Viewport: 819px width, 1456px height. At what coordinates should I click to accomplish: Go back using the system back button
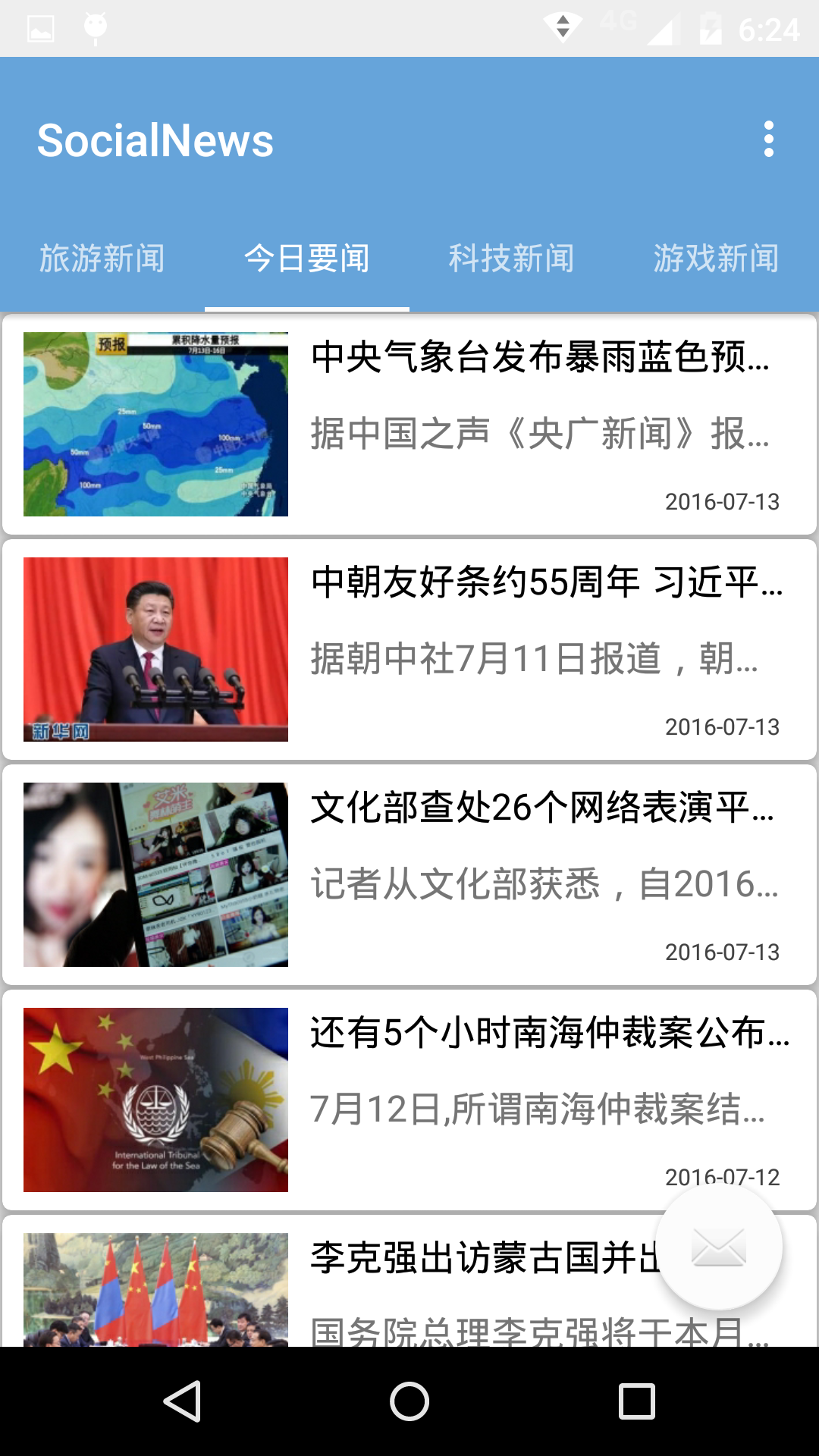pyautogui.click(x=182, y=1401)
